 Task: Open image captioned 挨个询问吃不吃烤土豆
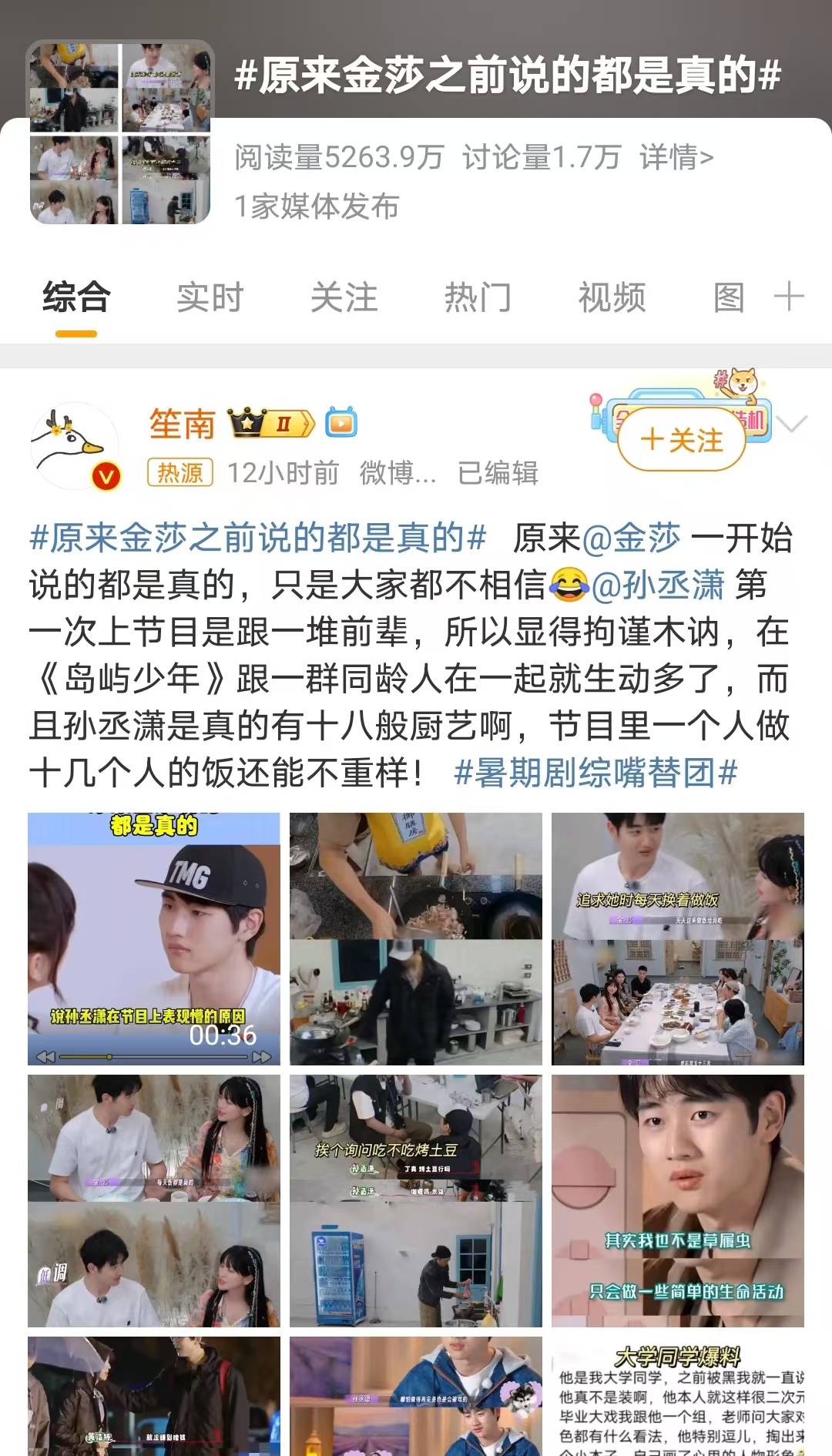415,1200
